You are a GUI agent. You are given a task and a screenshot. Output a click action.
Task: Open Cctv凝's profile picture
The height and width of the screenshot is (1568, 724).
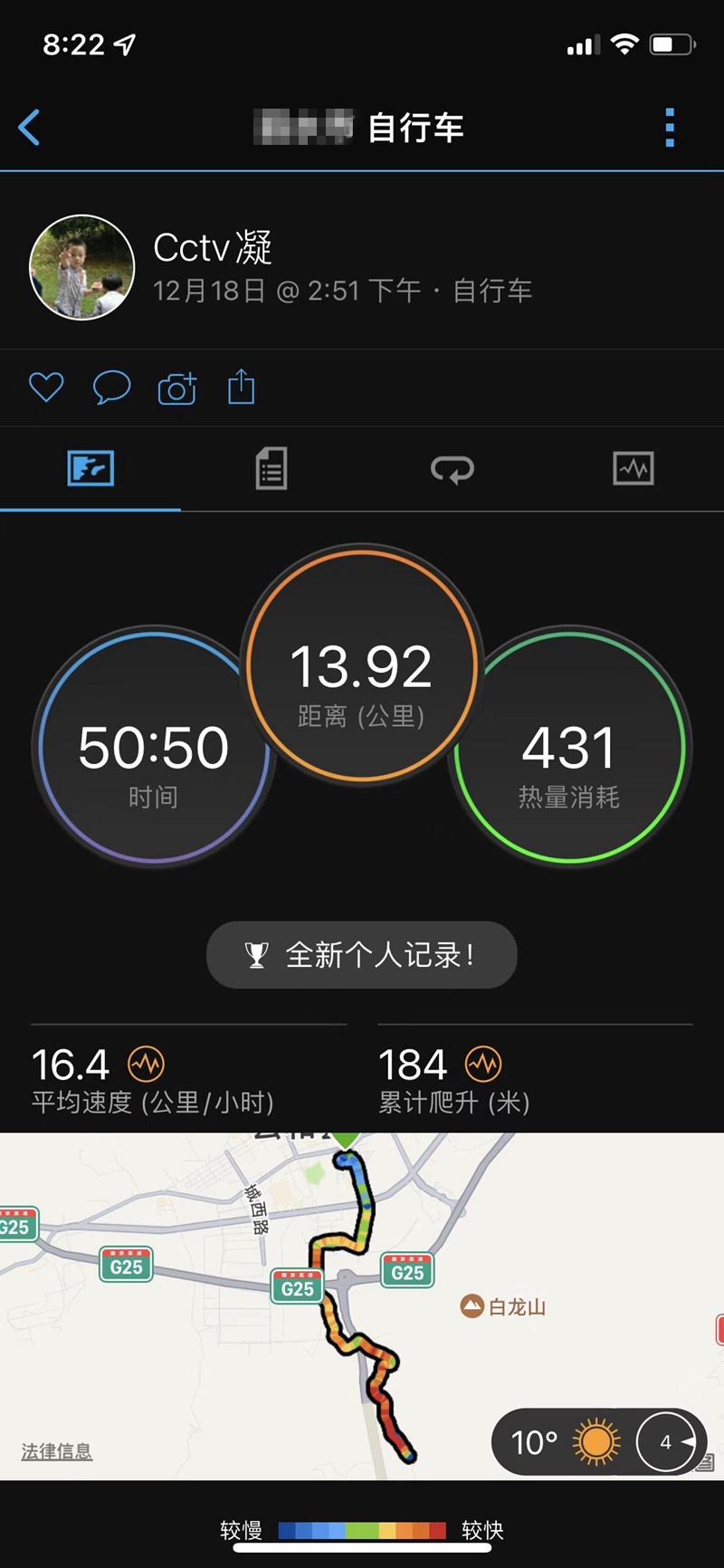coord(82,267)
